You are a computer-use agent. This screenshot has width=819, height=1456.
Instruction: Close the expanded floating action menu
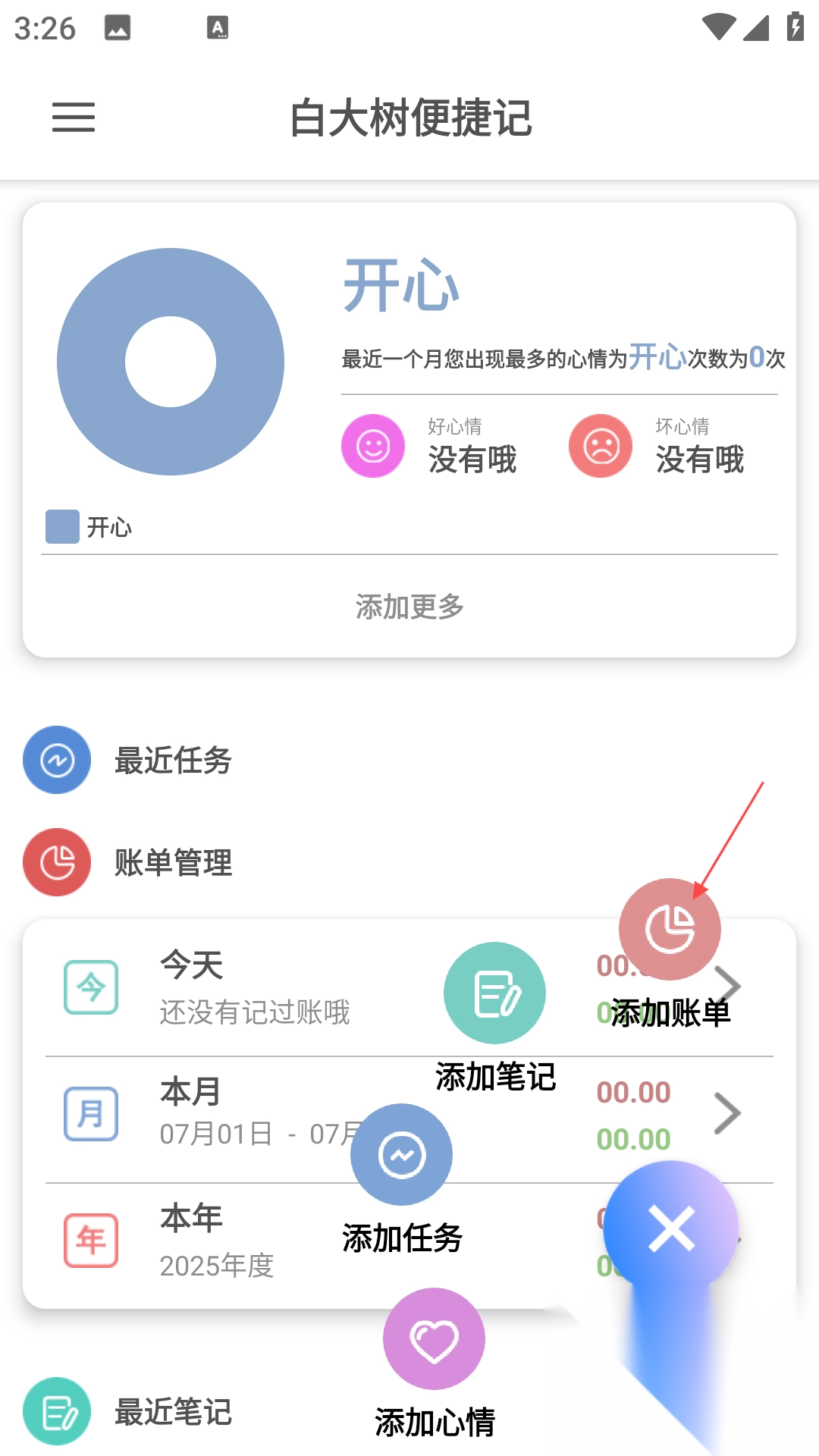pyautogui.click(x=671, y=1228)
